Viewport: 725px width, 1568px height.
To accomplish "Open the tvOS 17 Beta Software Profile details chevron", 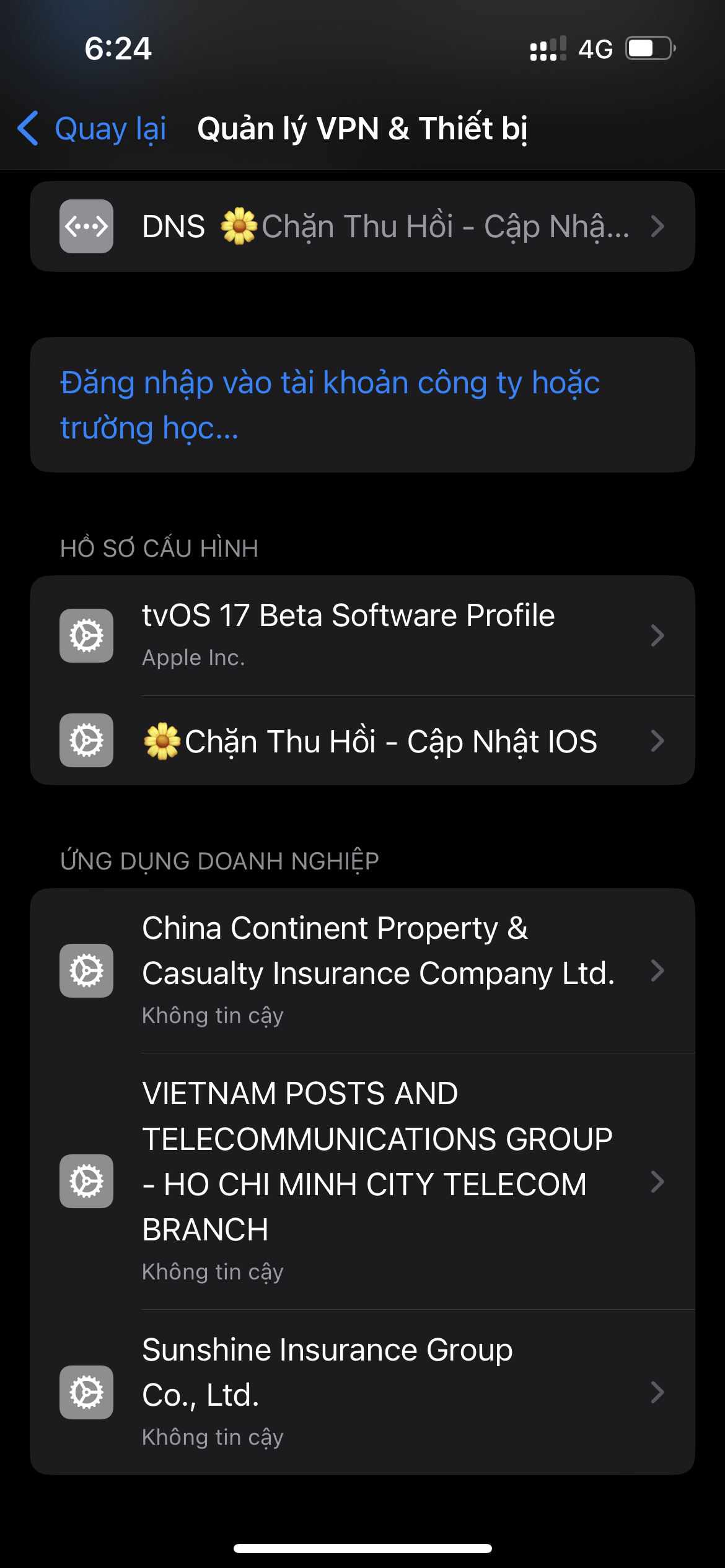I will (657, 635).
